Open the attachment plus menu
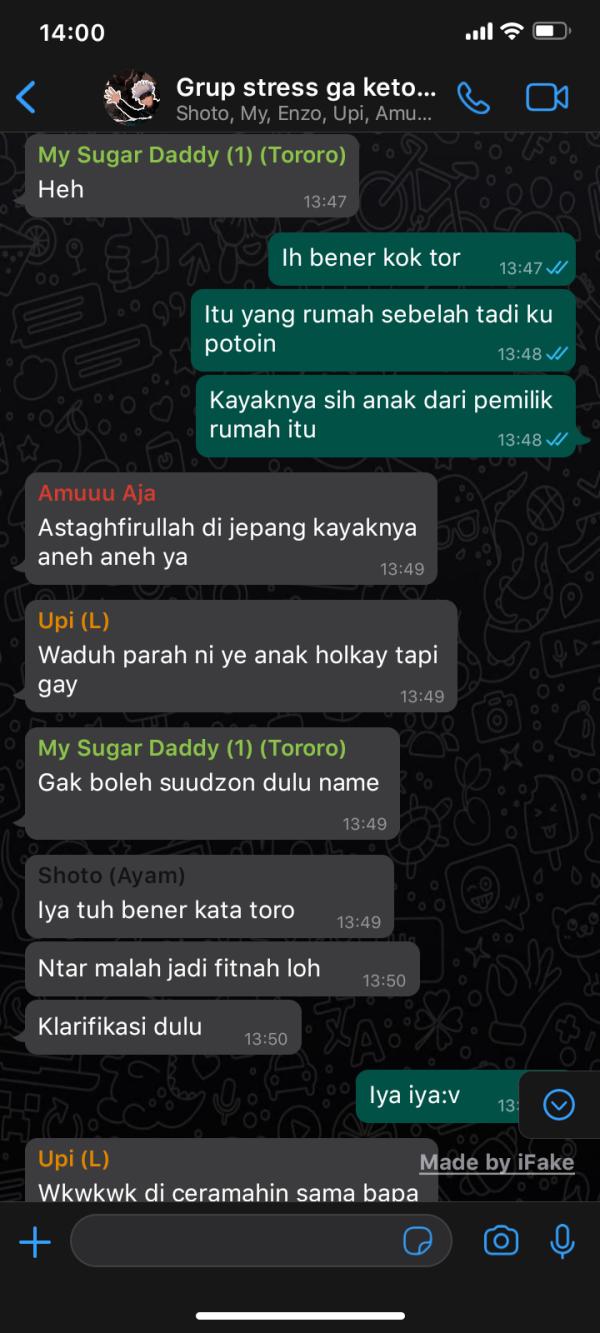Viewport: 600px width, 1333px height. click(35, 1242)
